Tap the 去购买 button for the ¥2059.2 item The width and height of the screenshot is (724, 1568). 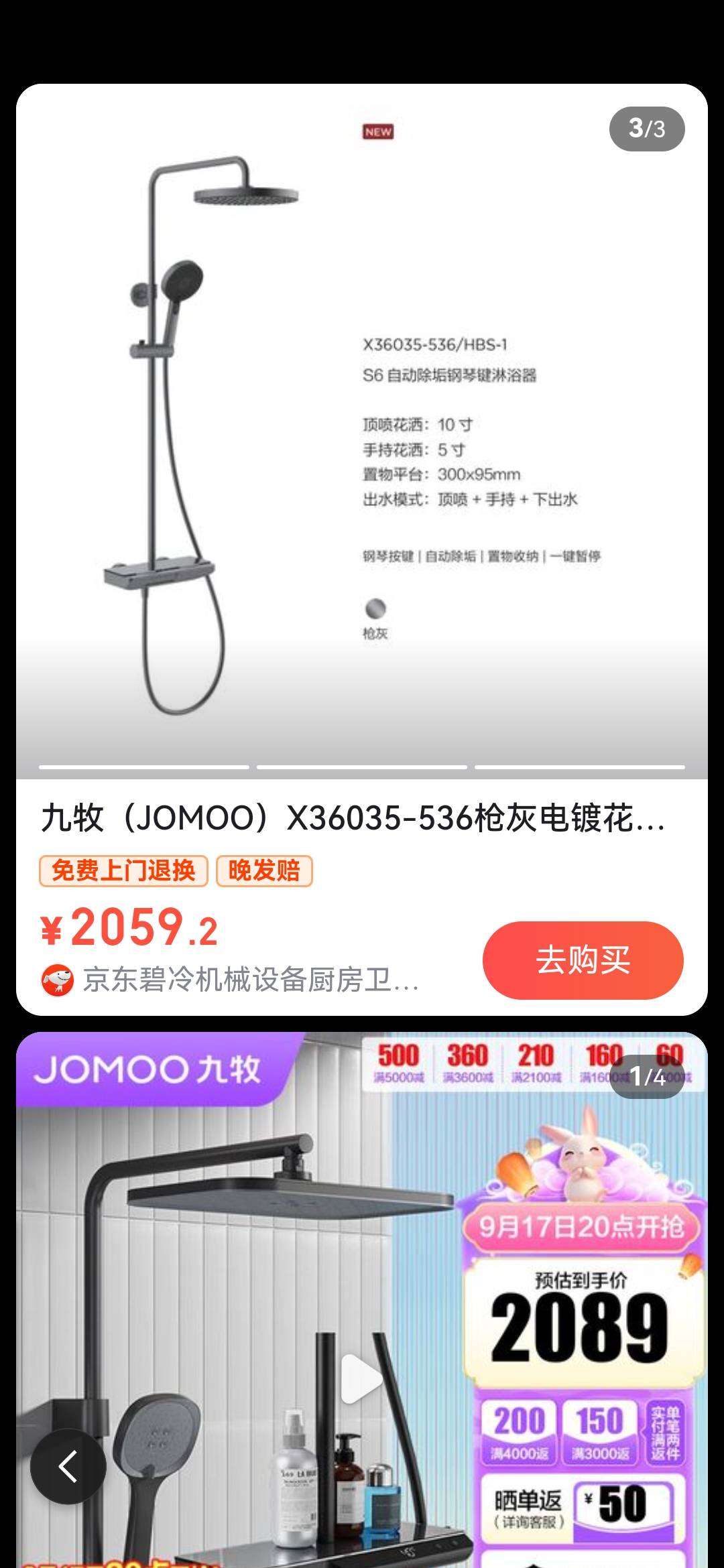(583, 960)
